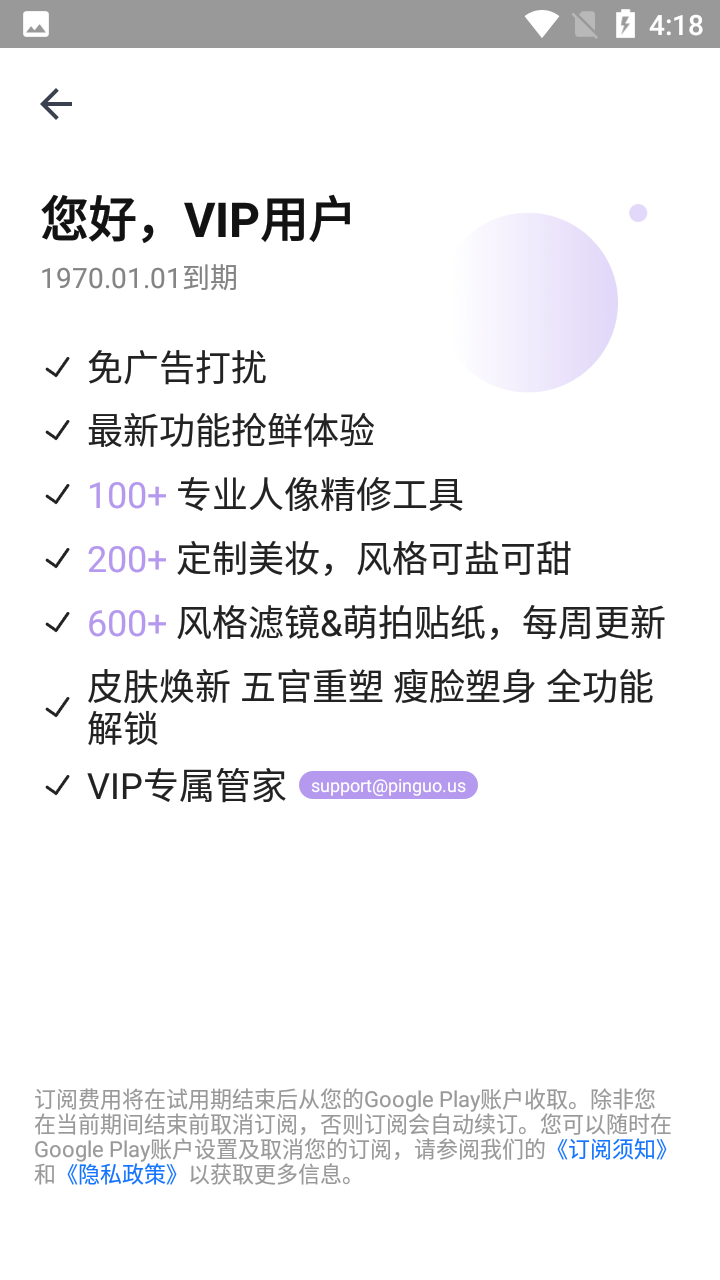720x1280 pixels.
Task: Open the 《隐私政策》 link
Action: coord(122,1174)
